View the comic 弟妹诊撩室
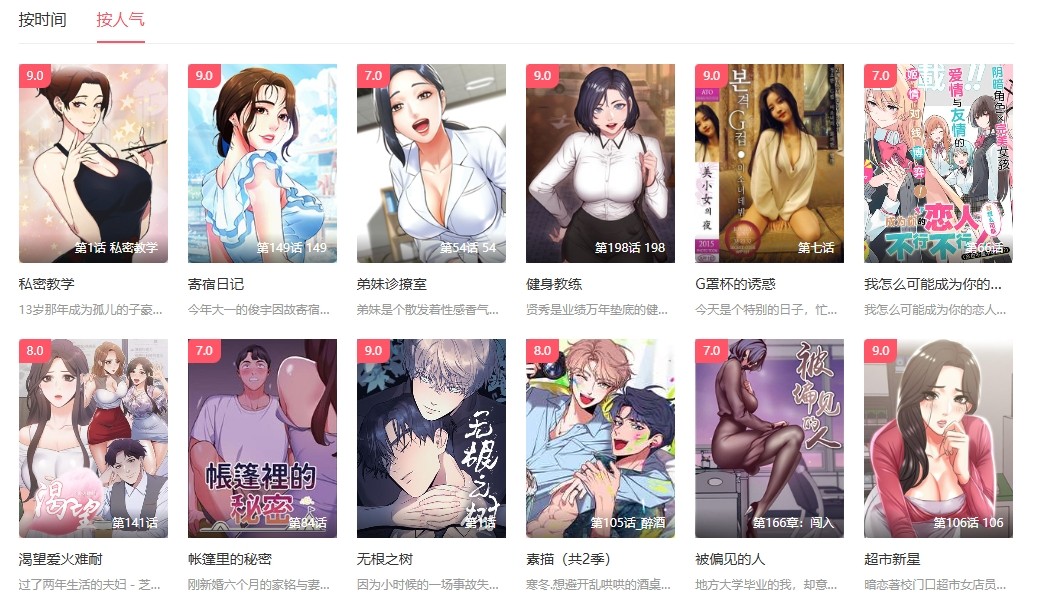Image resolution: width=1040 pixels, height=606 pixels. (x=431, y=163)
